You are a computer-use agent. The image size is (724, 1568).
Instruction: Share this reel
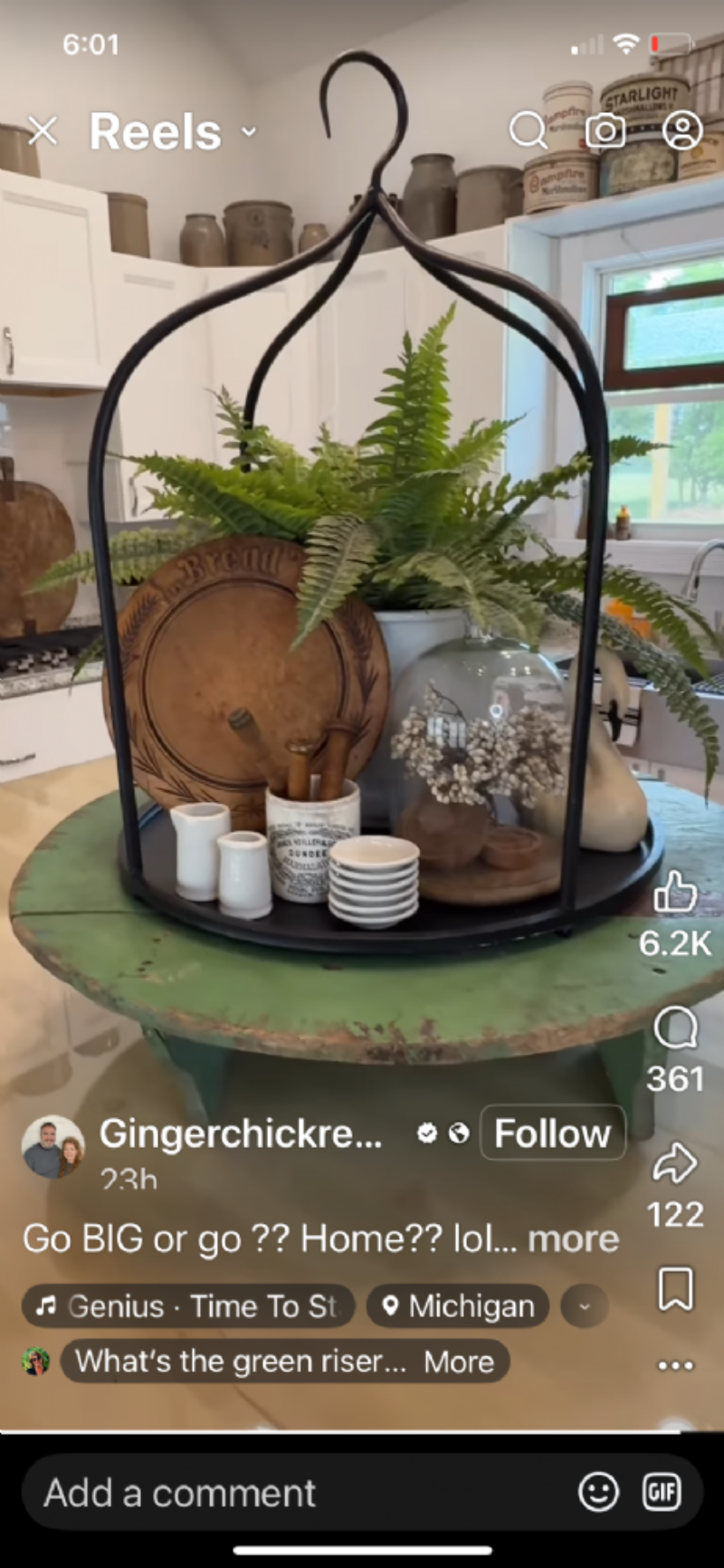coord(675,1164)
